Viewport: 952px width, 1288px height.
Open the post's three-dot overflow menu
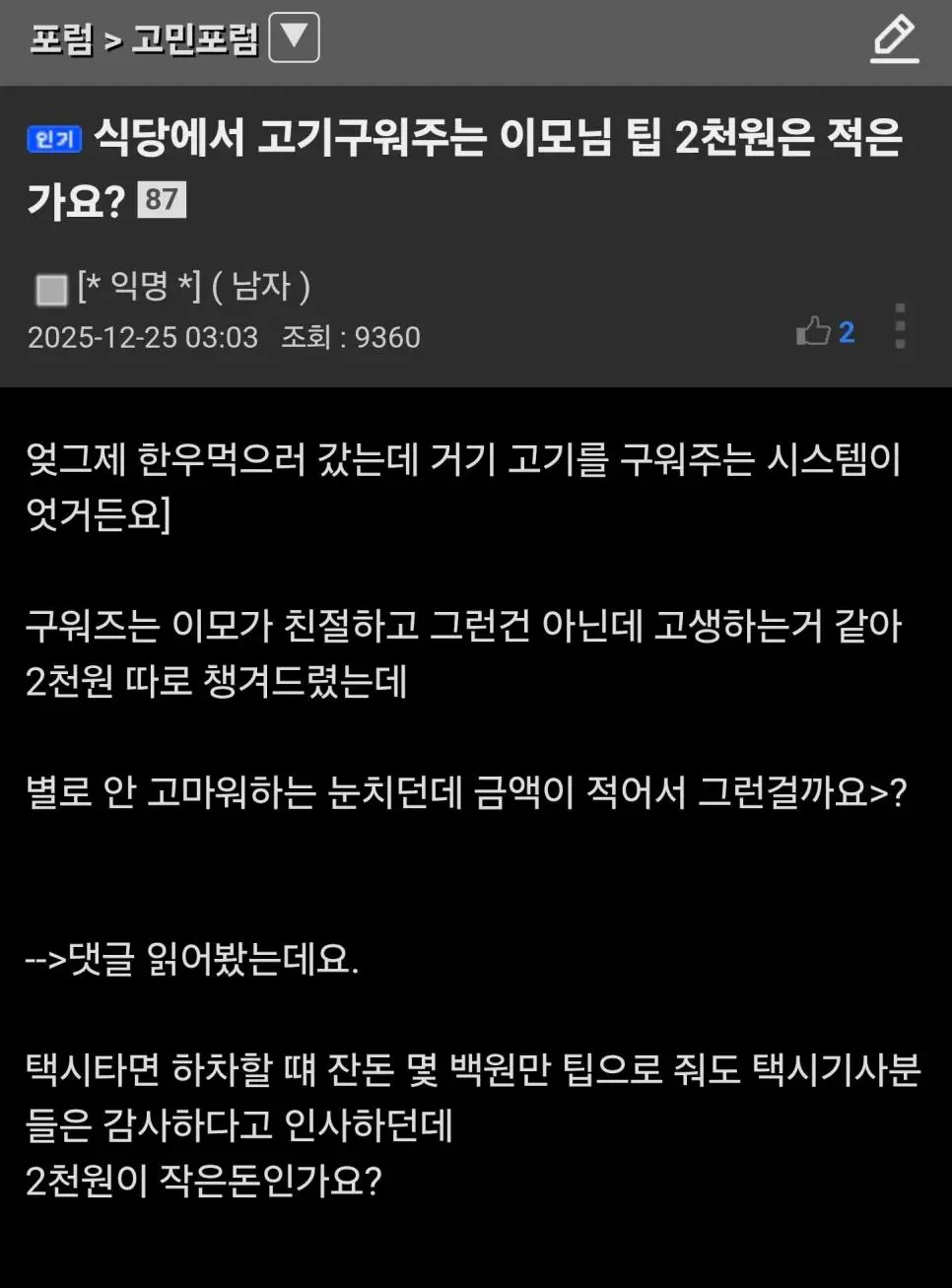point(900,326)
